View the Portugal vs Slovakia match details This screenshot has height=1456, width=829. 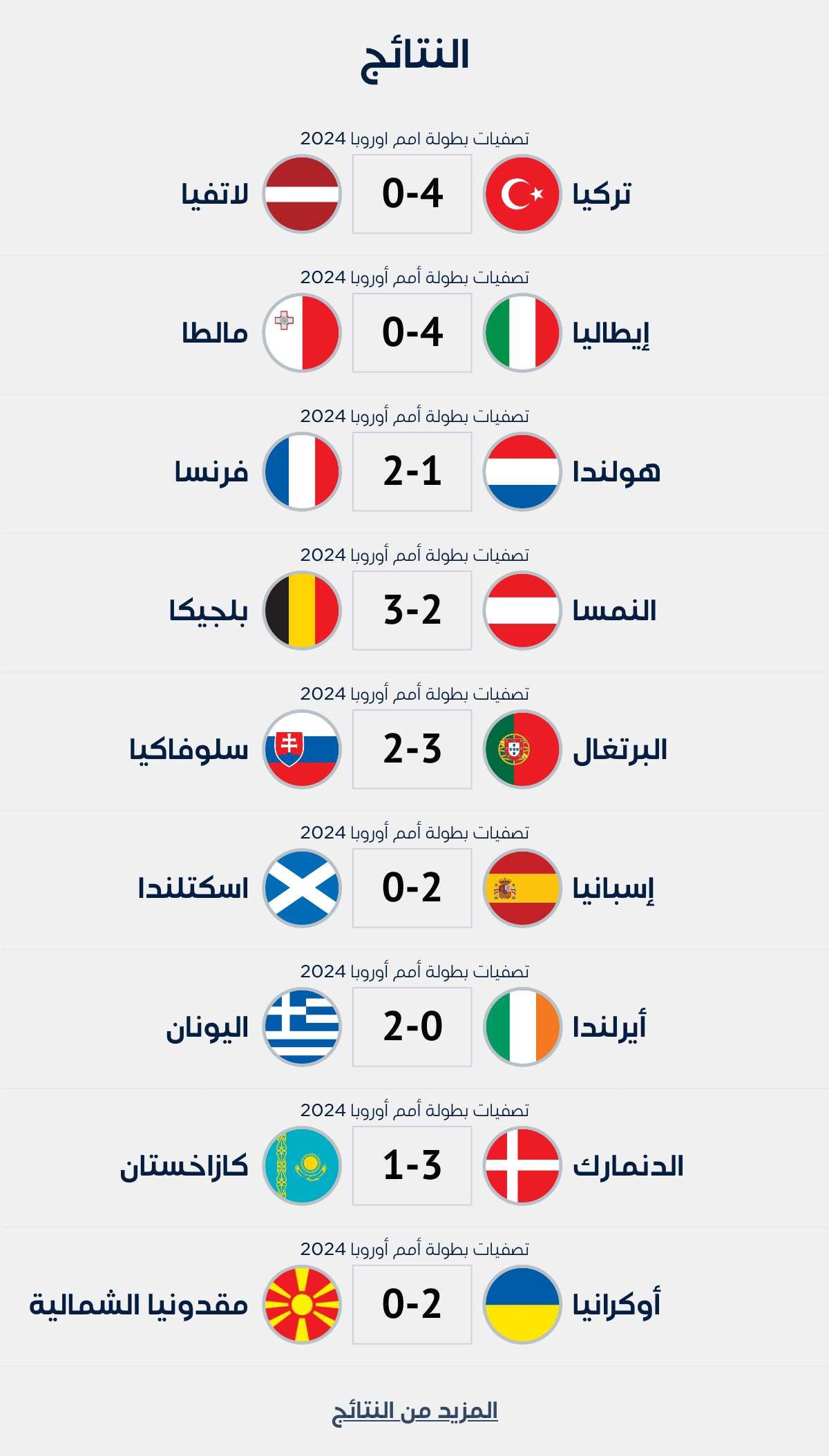(412, 749)
